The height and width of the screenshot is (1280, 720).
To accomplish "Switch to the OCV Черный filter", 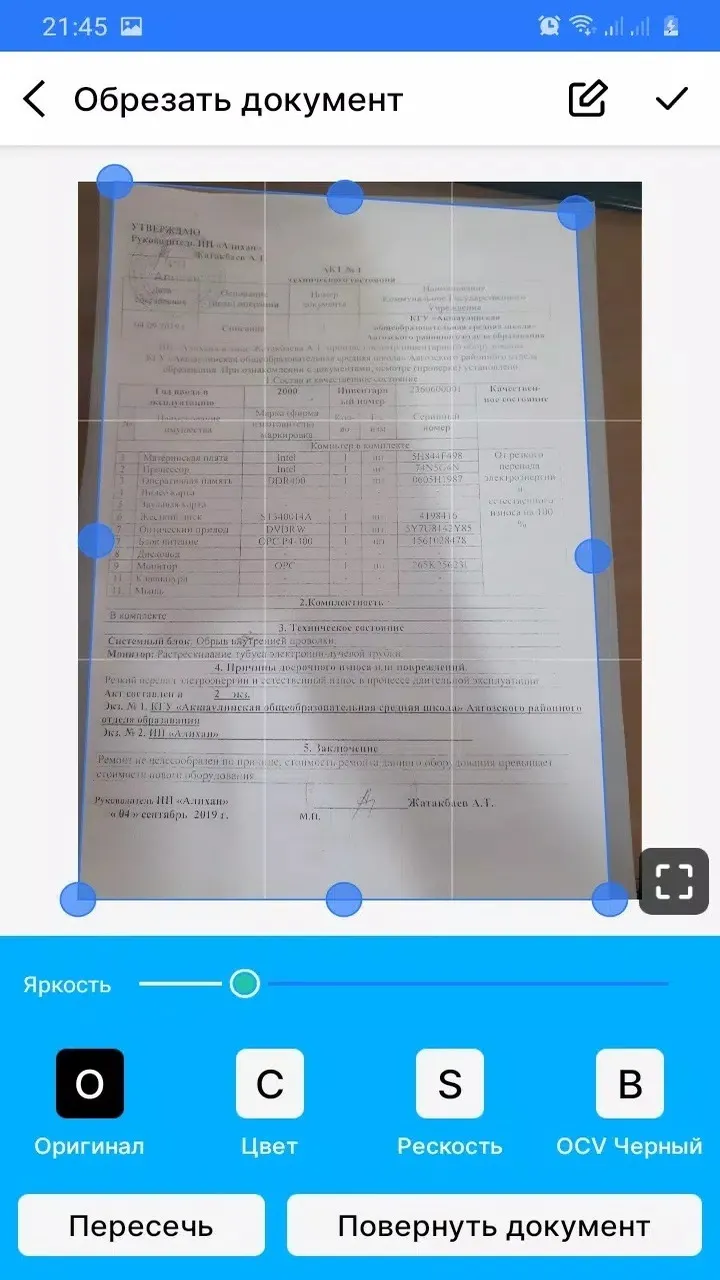I will click(x=630, y=1083).
